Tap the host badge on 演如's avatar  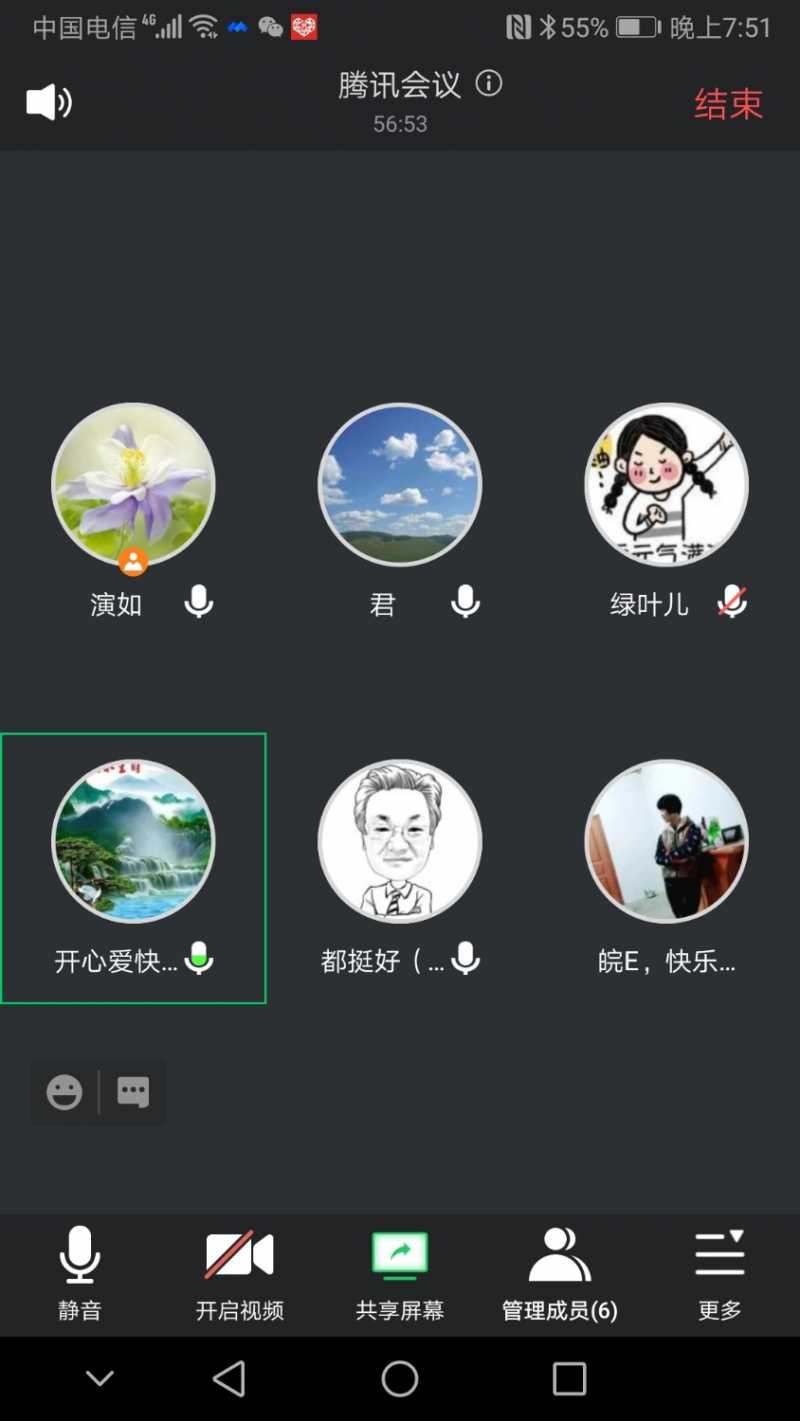pos(133,562)
